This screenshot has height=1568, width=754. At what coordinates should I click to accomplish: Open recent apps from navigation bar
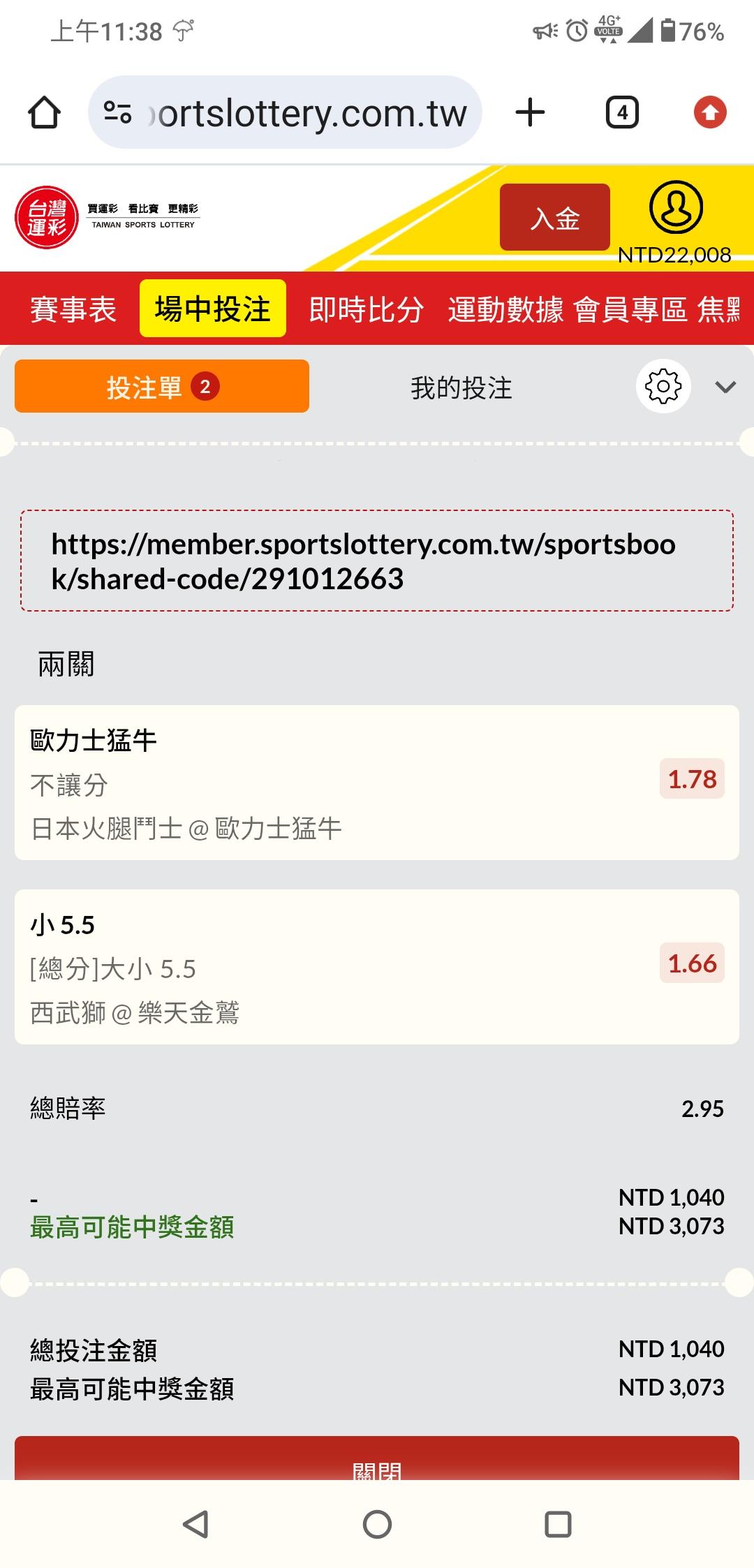[x=558, y=1524]
